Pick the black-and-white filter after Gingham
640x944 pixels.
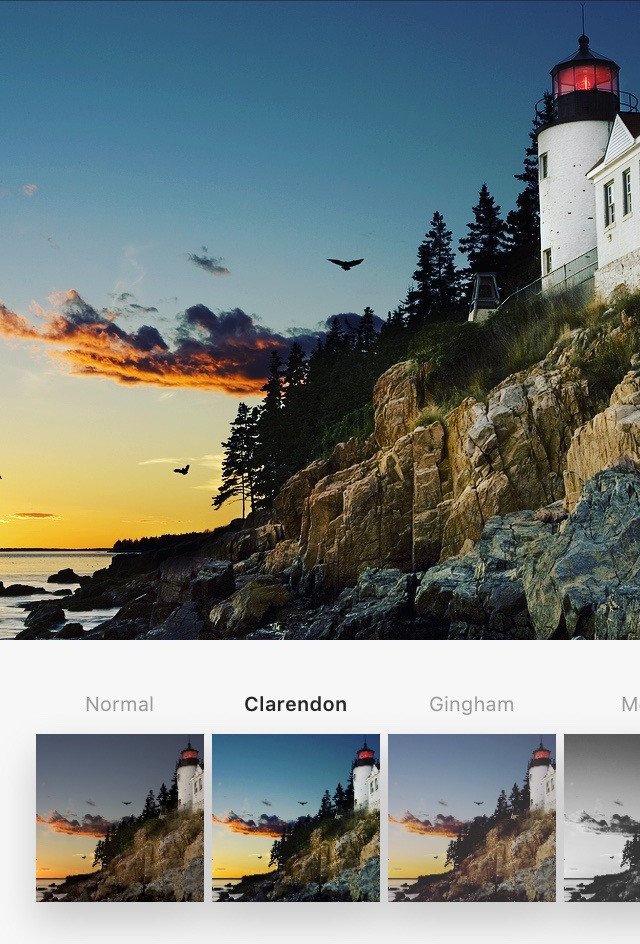603,817
